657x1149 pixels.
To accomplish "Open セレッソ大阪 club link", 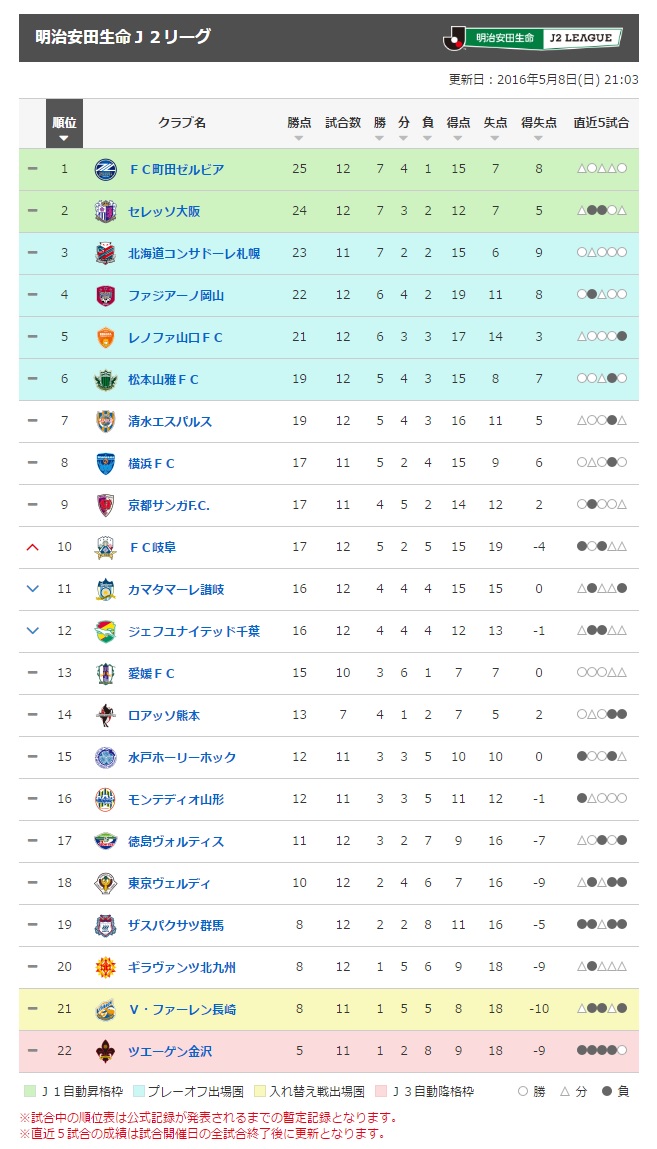I will click(x=164, y=211).
